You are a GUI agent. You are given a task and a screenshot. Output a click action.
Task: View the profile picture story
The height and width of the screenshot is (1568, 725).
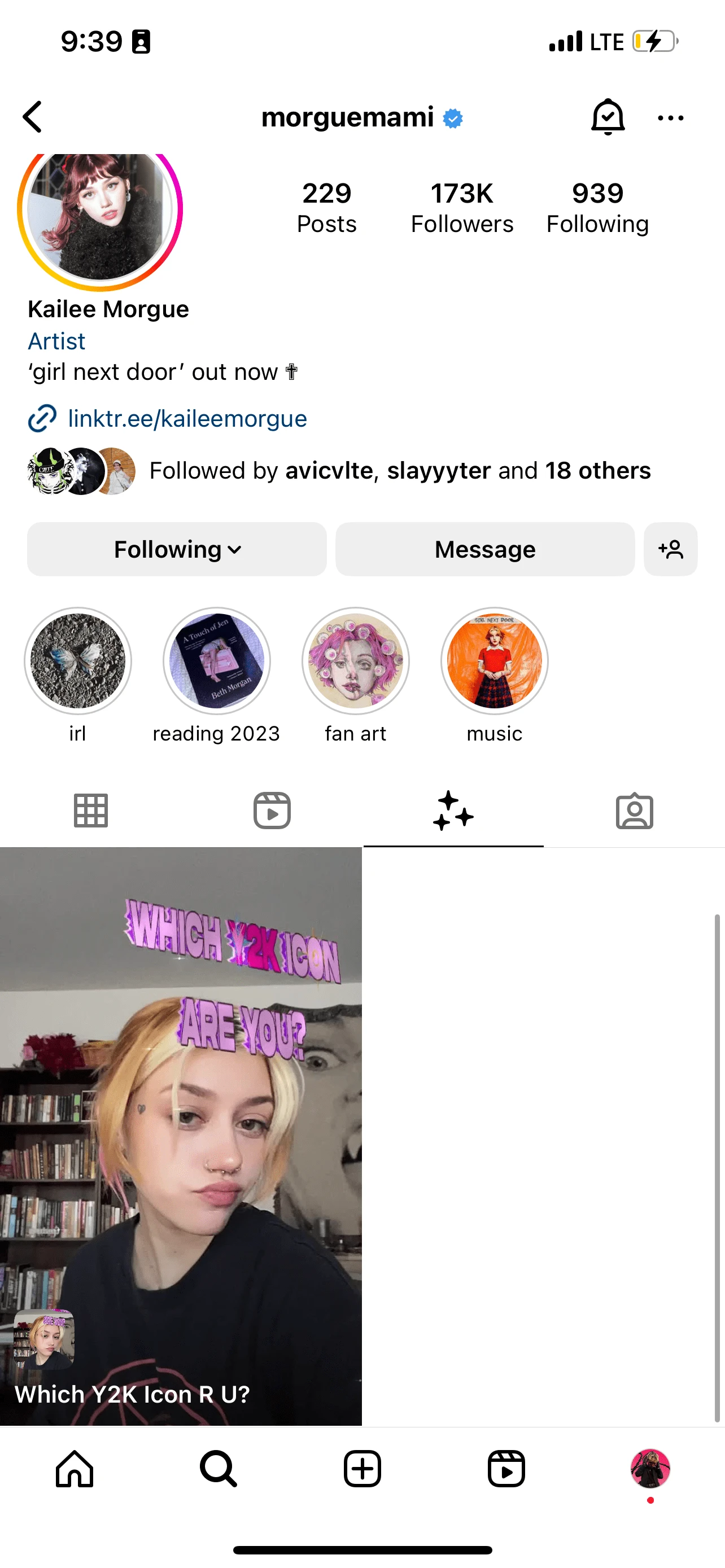(101, 210)
